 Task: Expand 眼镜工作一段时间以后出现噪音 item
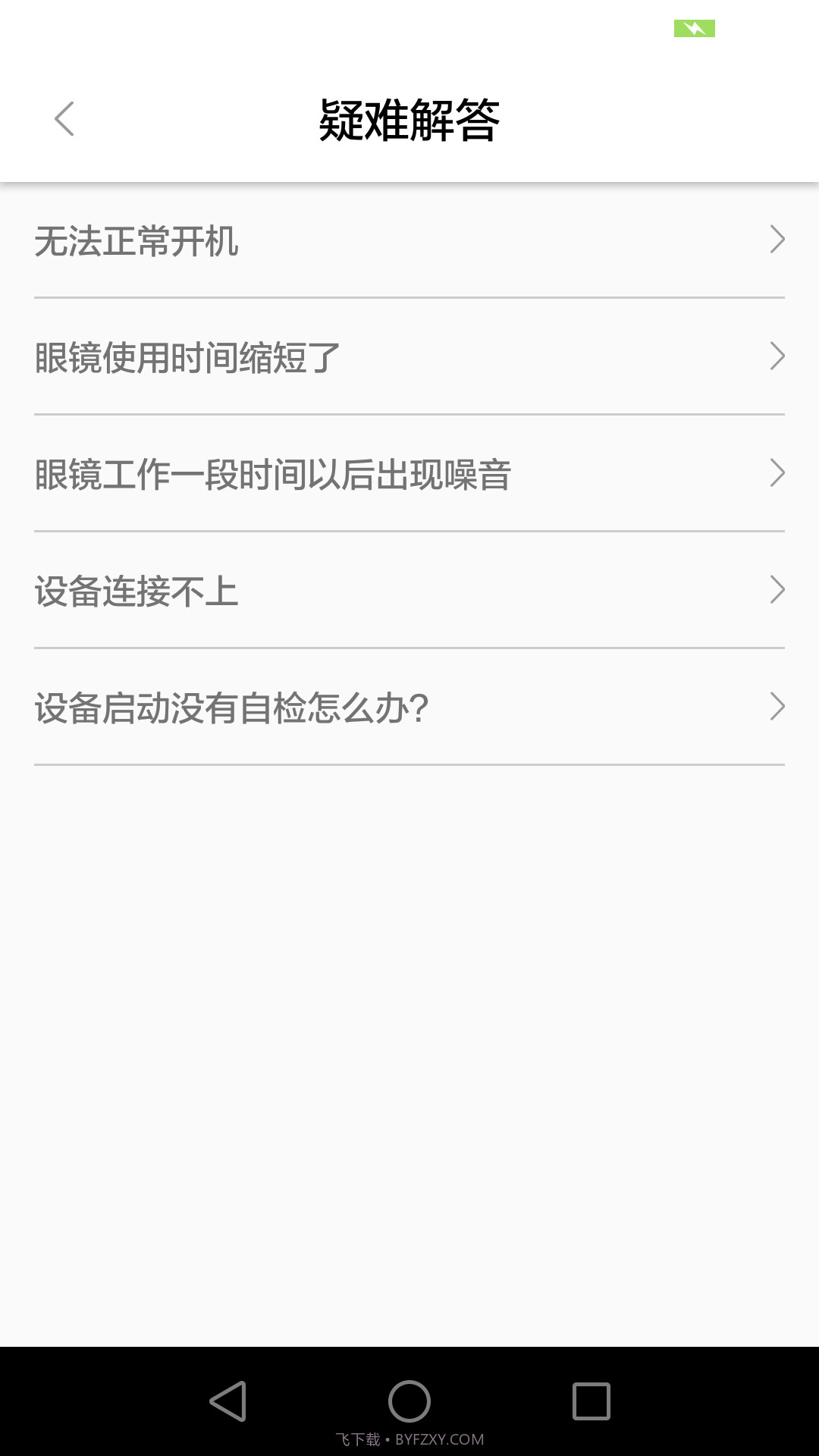[x=409, y=474]
